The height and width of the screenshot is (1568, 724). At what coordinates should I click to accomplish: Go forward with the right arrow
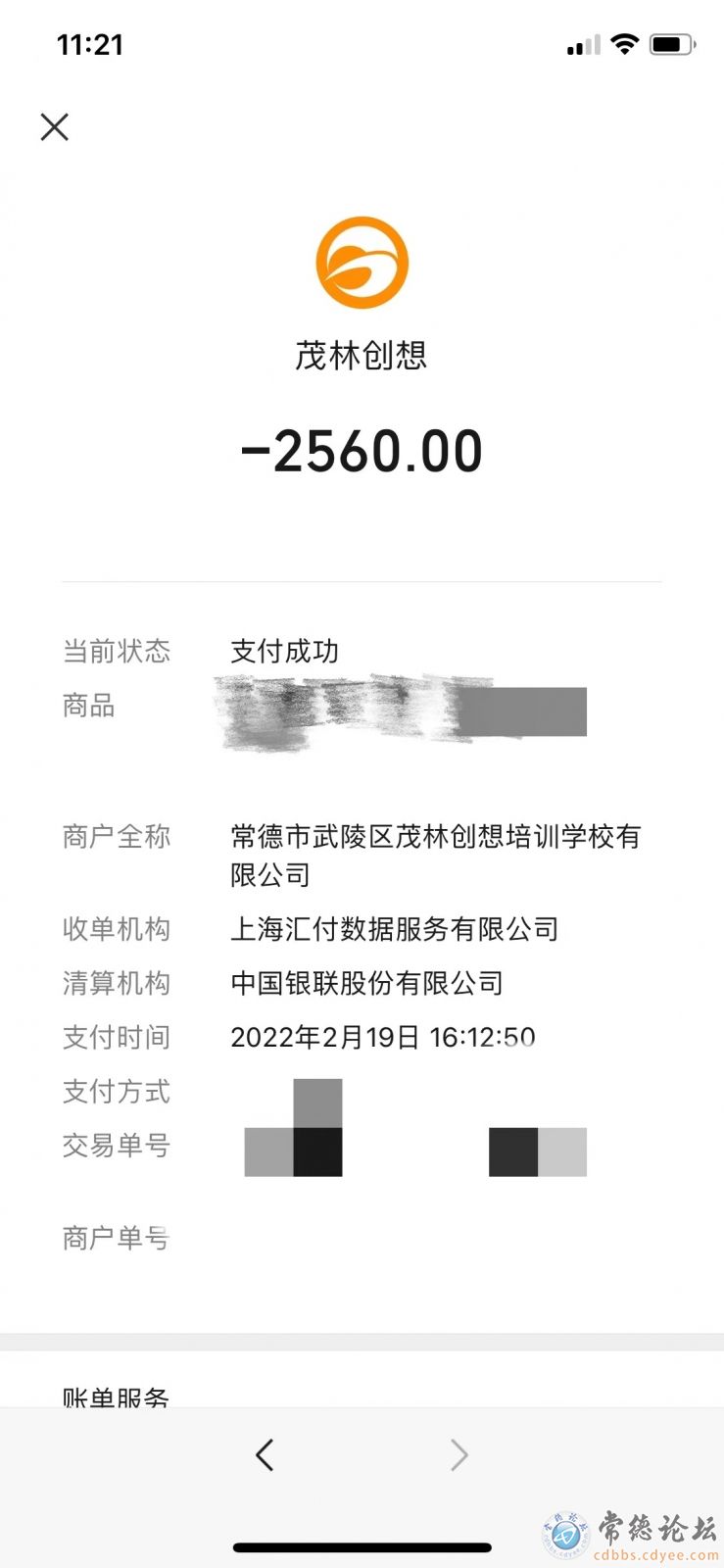459,1454
